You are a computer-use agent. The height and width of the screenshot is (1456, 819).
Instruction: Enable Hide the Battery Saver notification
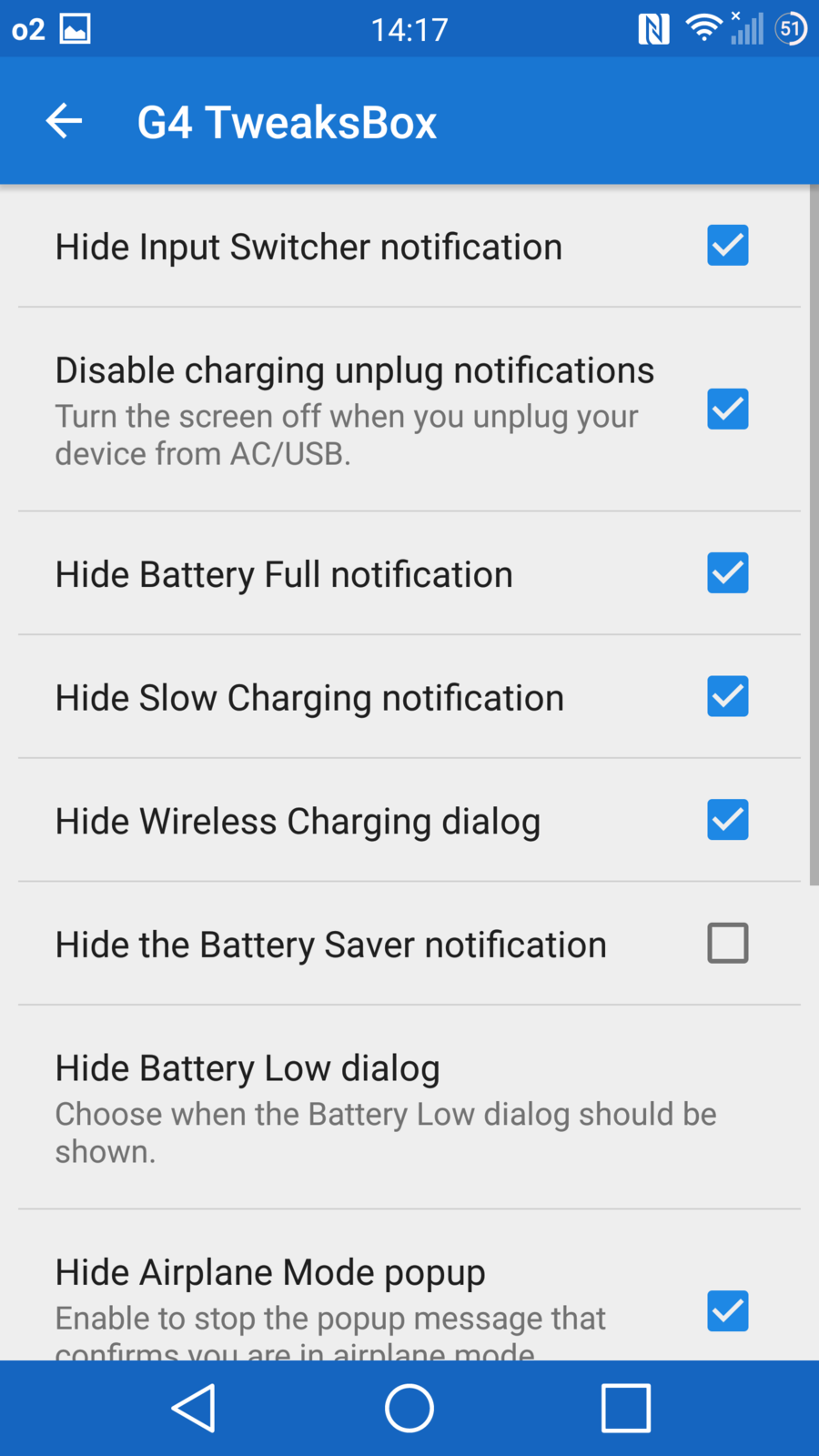click(727, 944)
